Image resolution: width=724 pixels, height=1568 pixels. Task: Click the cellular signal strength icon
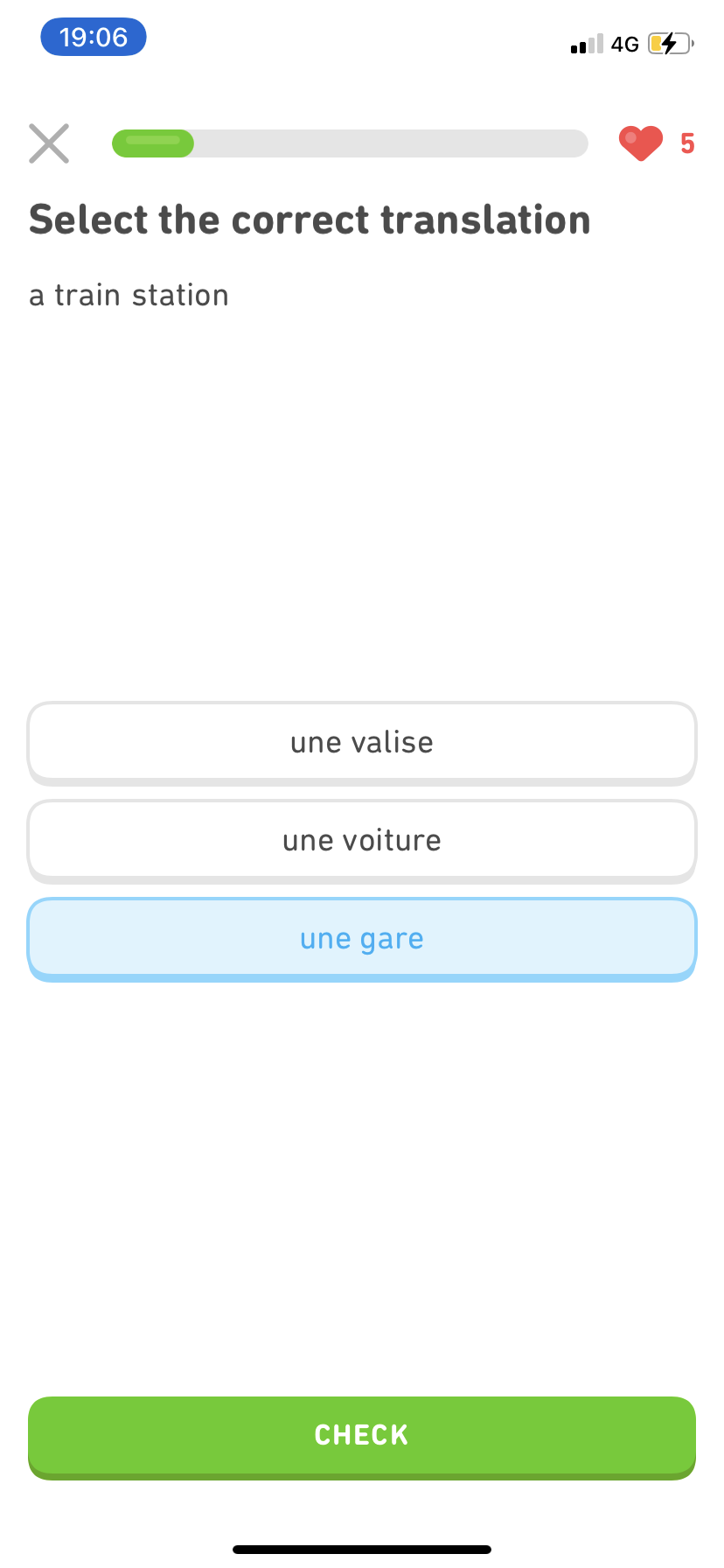(x=585, y=43)
